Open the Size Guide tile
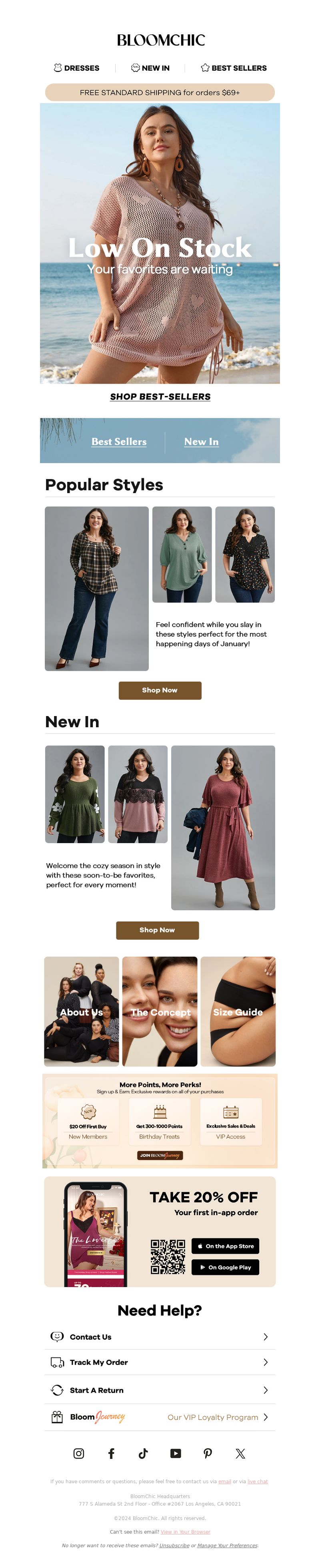320x1568 pixels. pos(238,1011)
